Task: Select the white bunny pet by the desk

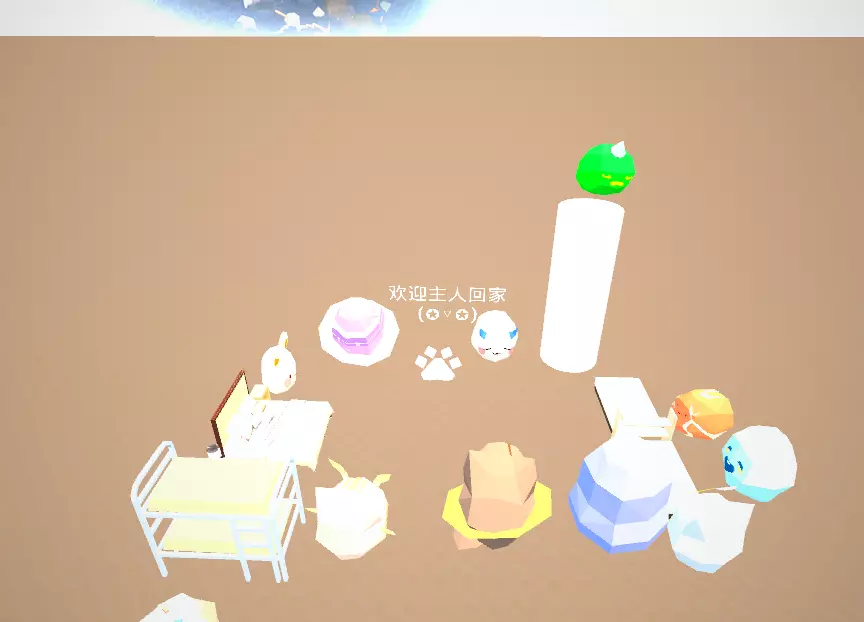Action: coord(278,364)
